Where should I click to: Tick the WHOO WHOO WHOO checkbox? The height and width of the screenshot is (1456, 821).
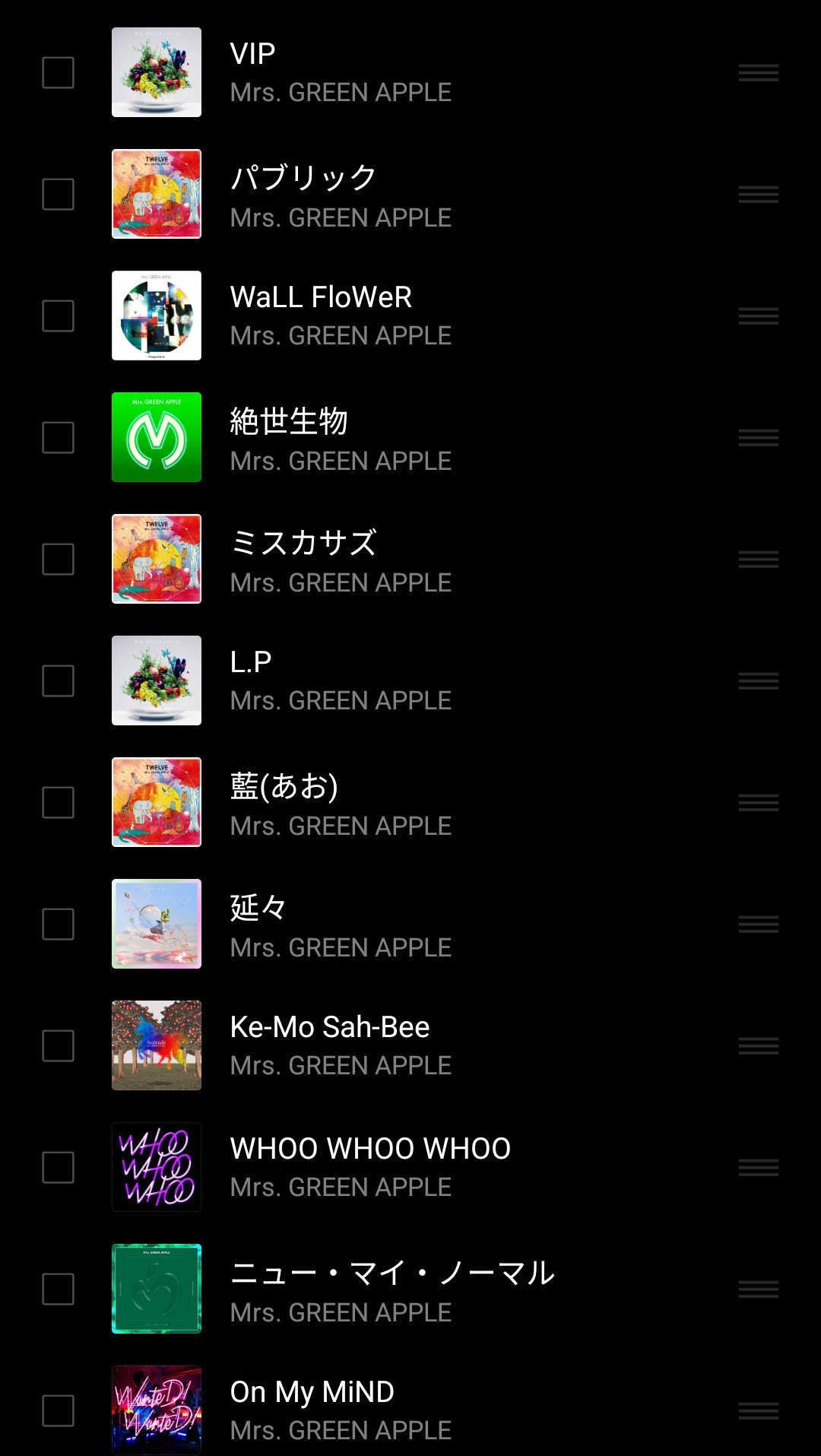tap(58, 1168)
